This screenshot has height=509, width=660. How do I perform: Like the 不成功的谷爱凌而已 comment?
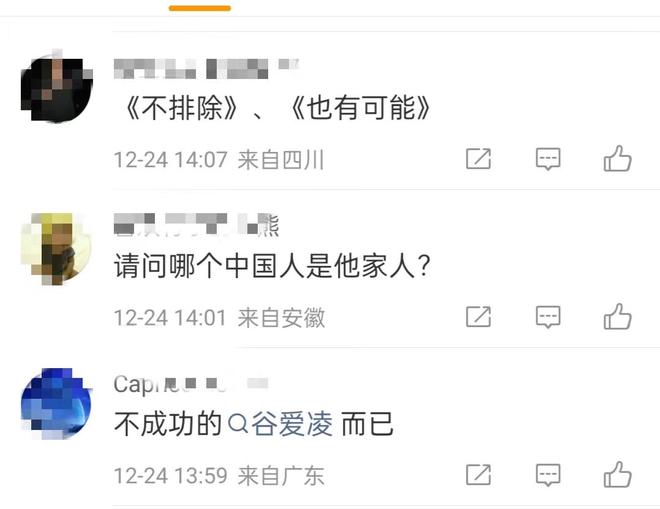tap(618, 475)
